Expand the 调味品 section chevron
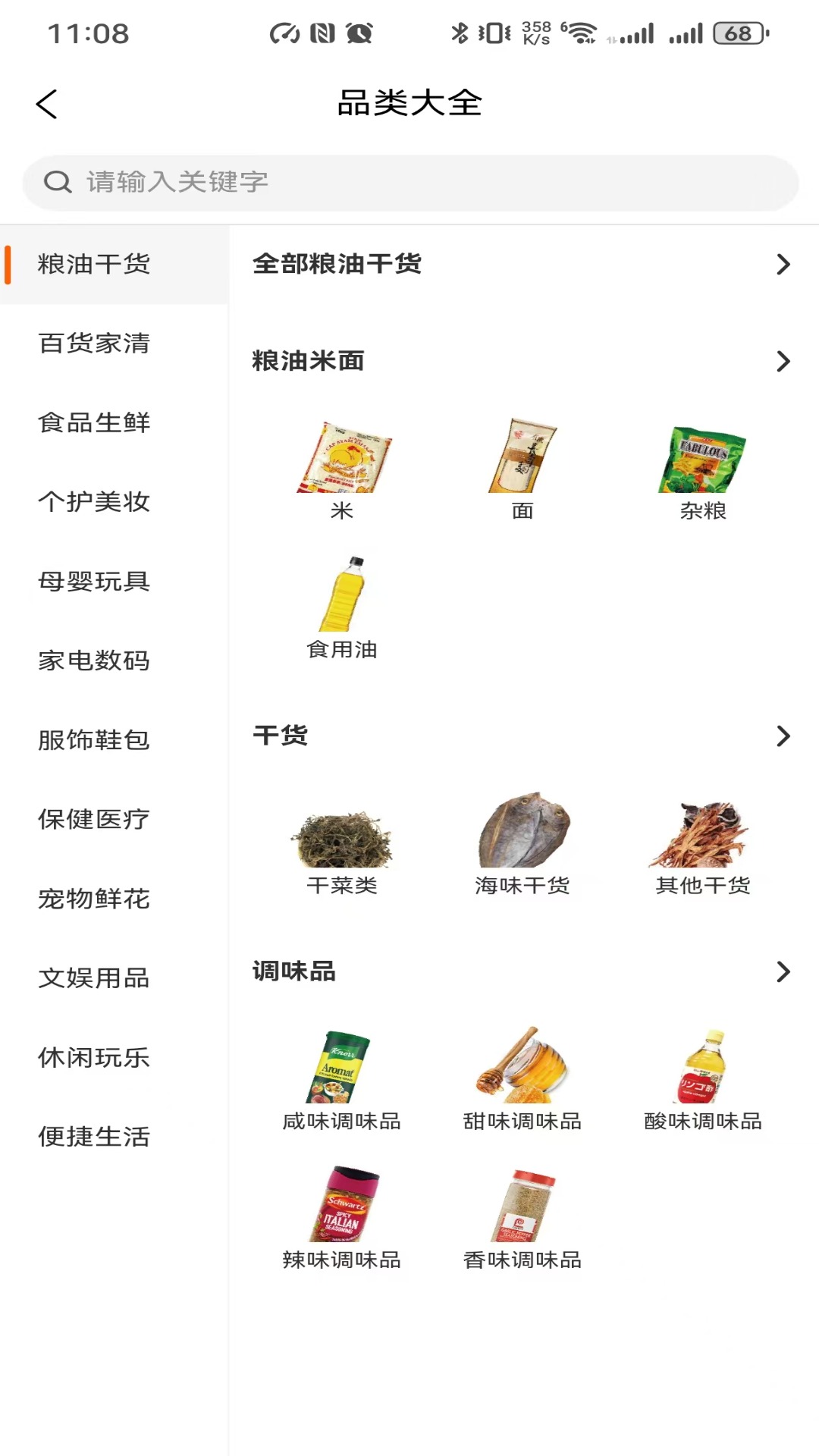Viewport: 819px width, 1456px height. pyautogui.click(x=783, y=971)
